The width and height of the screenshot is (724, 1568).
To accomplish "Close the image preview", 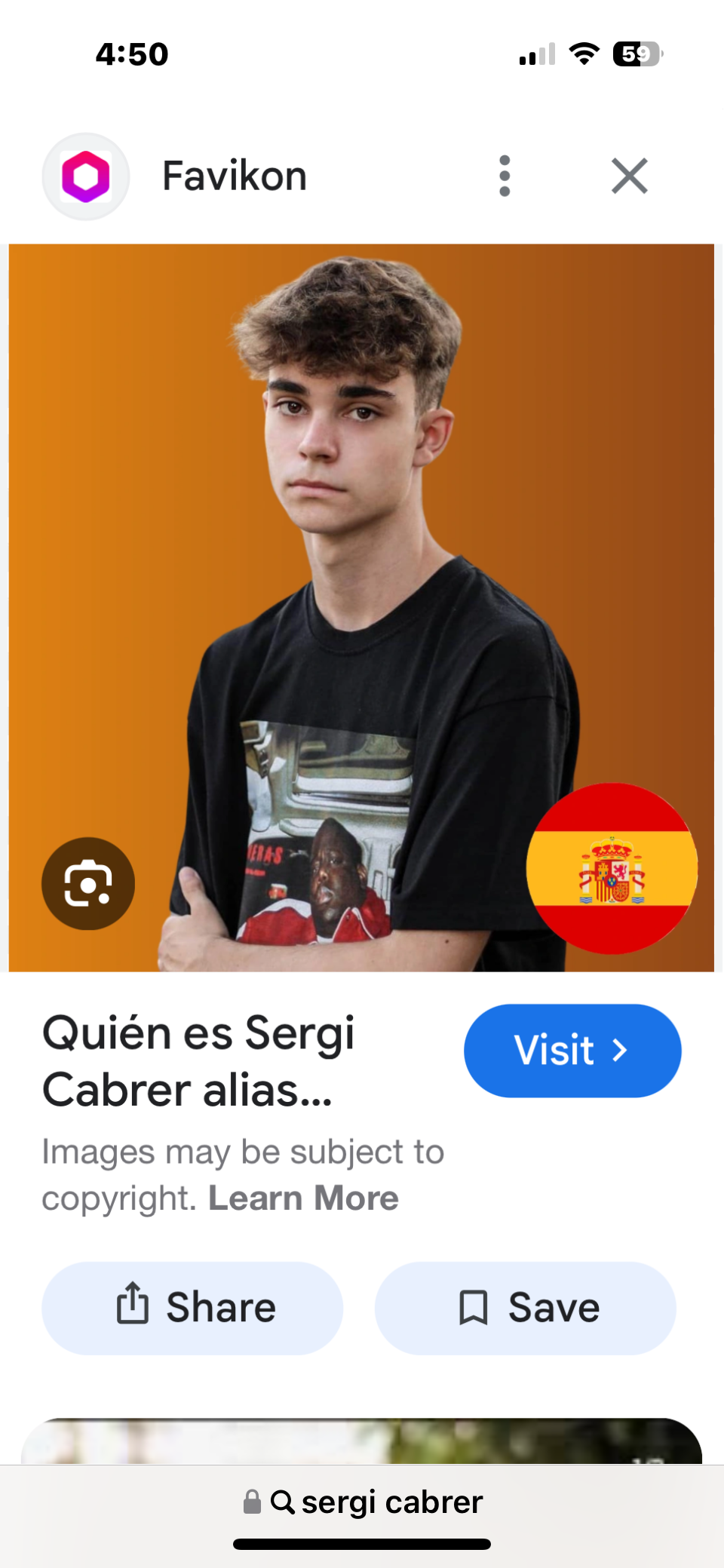I will click(630, 176).
